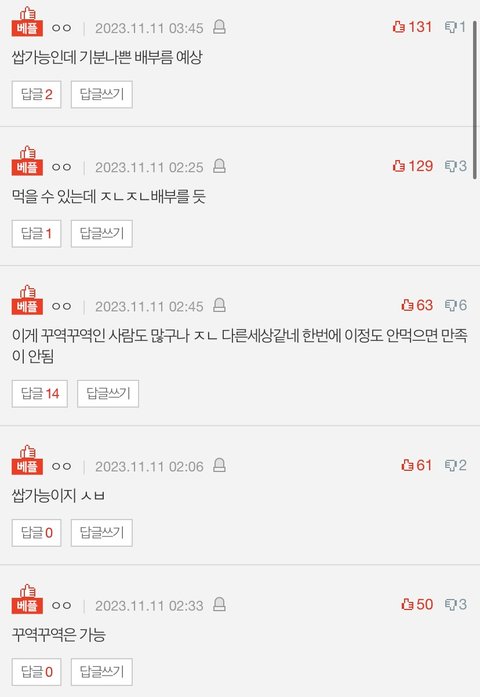
Task: Expand the 답글 14 replies
Action: [40, 393]
